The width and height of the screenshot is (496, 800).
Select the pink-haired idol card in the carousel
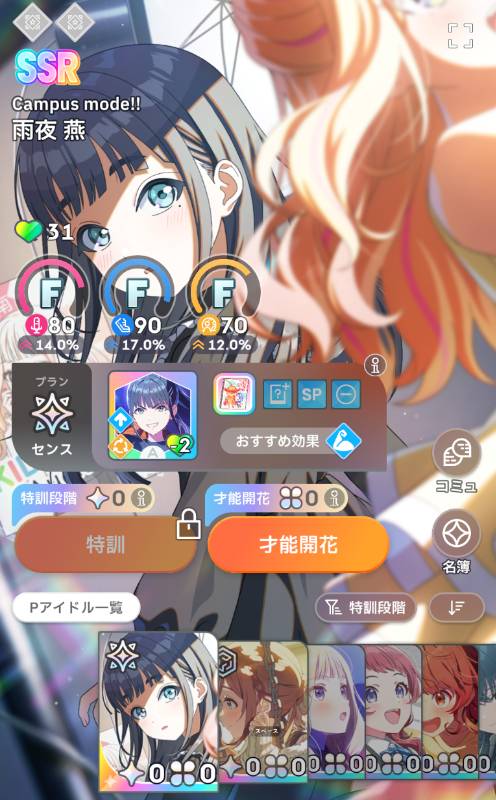(393, 711)
